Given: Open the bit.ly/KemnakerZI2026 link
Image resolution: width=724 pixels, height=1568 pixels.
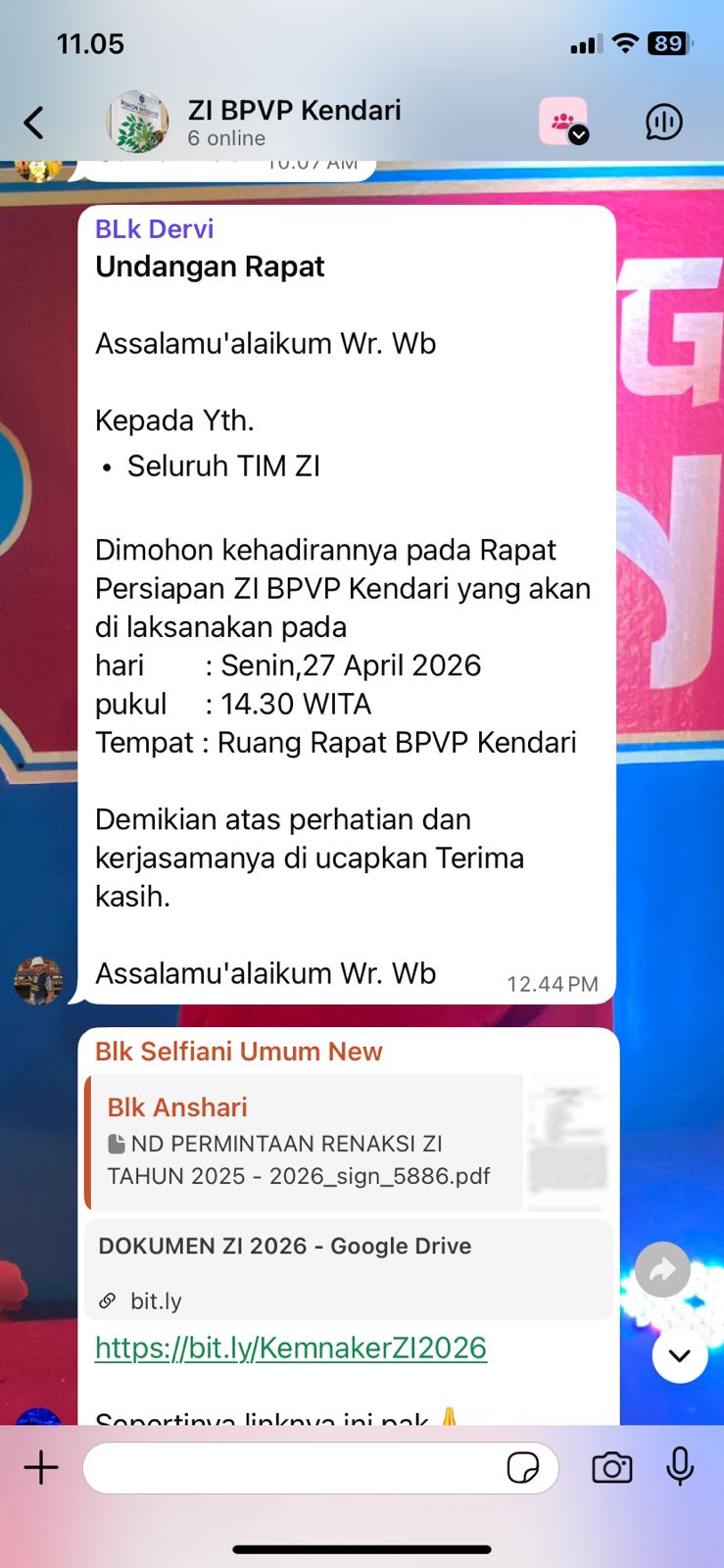Looking at the screenshot, I should coord(291,1347).
